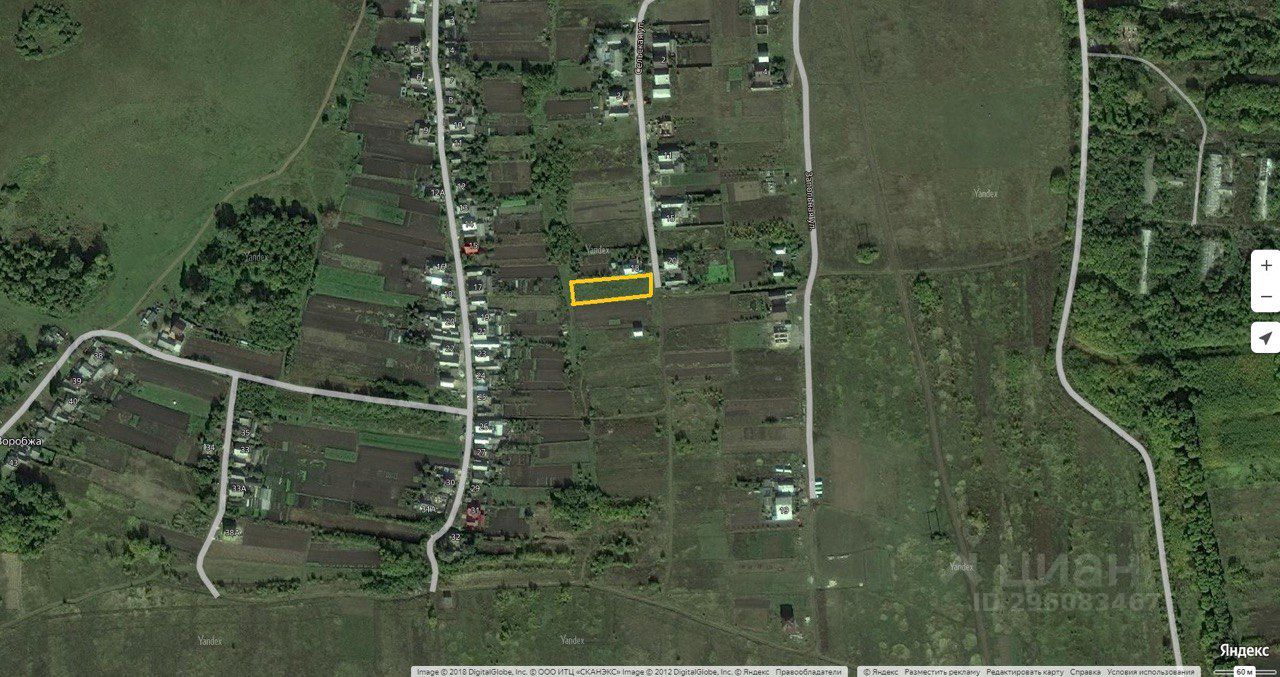The height and width of the screenshot is (677, 1280).
Task: Zoom in on the map
Action: (1266, 266)
